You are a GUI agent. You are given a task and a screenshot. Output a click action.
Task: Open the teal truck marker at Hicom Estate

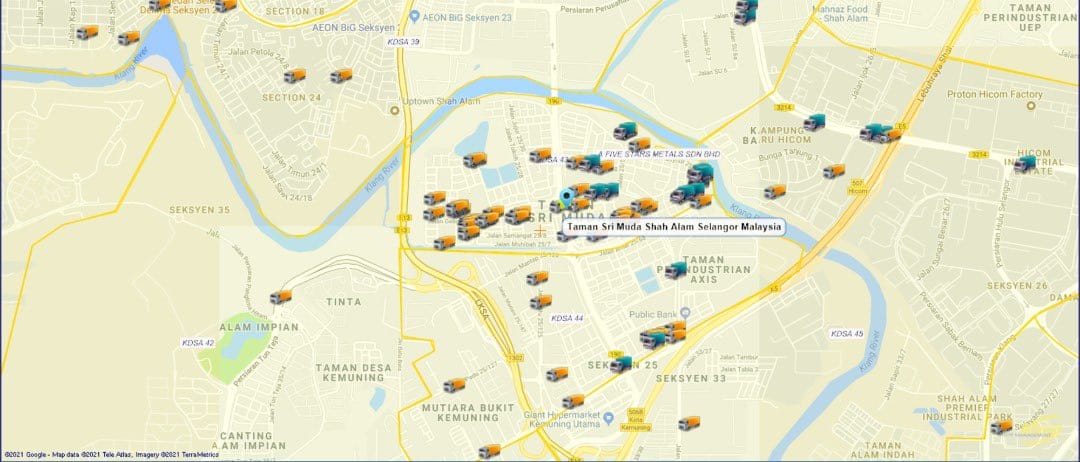tap(1025, 164)
